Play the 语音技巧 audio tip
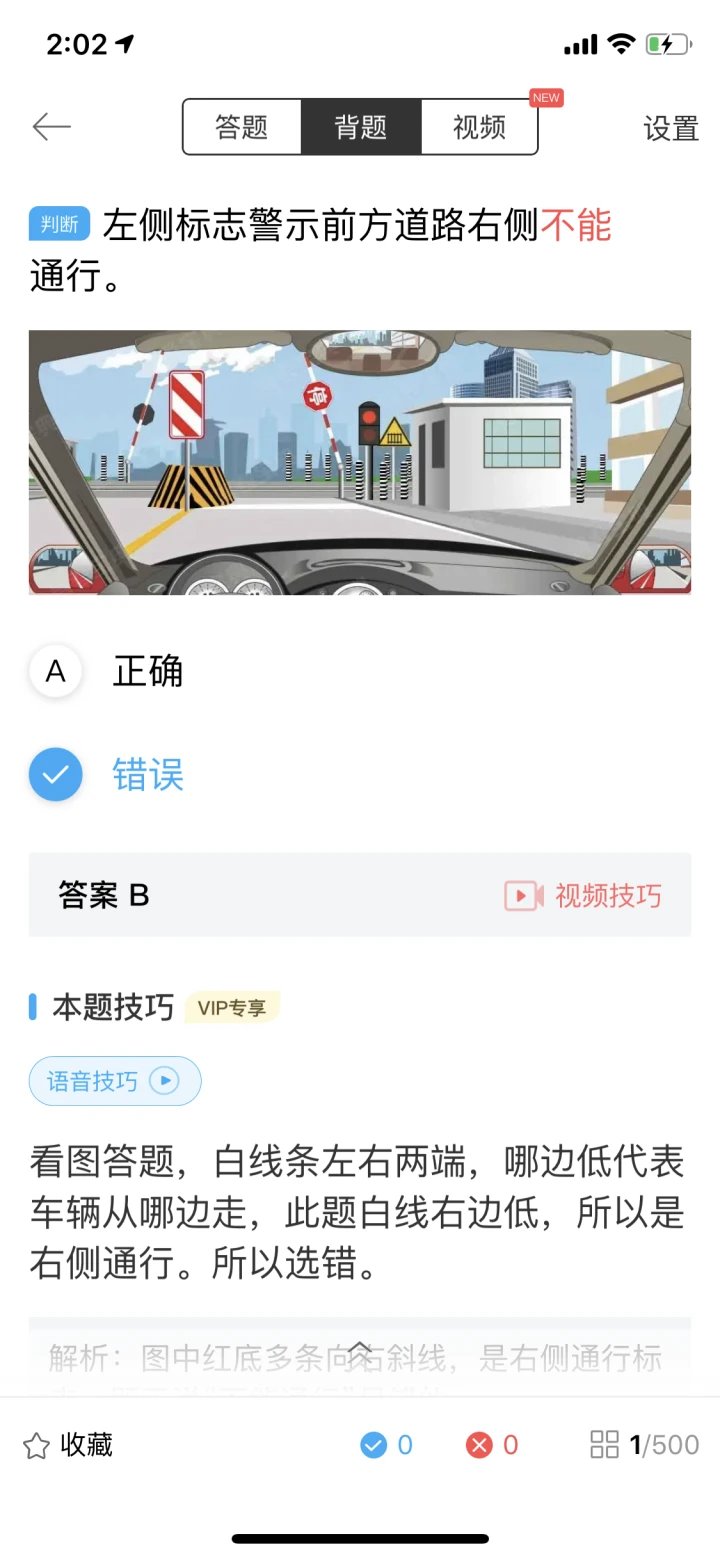The height and width of the screenshot is (1559, 720). tap(115, 1081)
